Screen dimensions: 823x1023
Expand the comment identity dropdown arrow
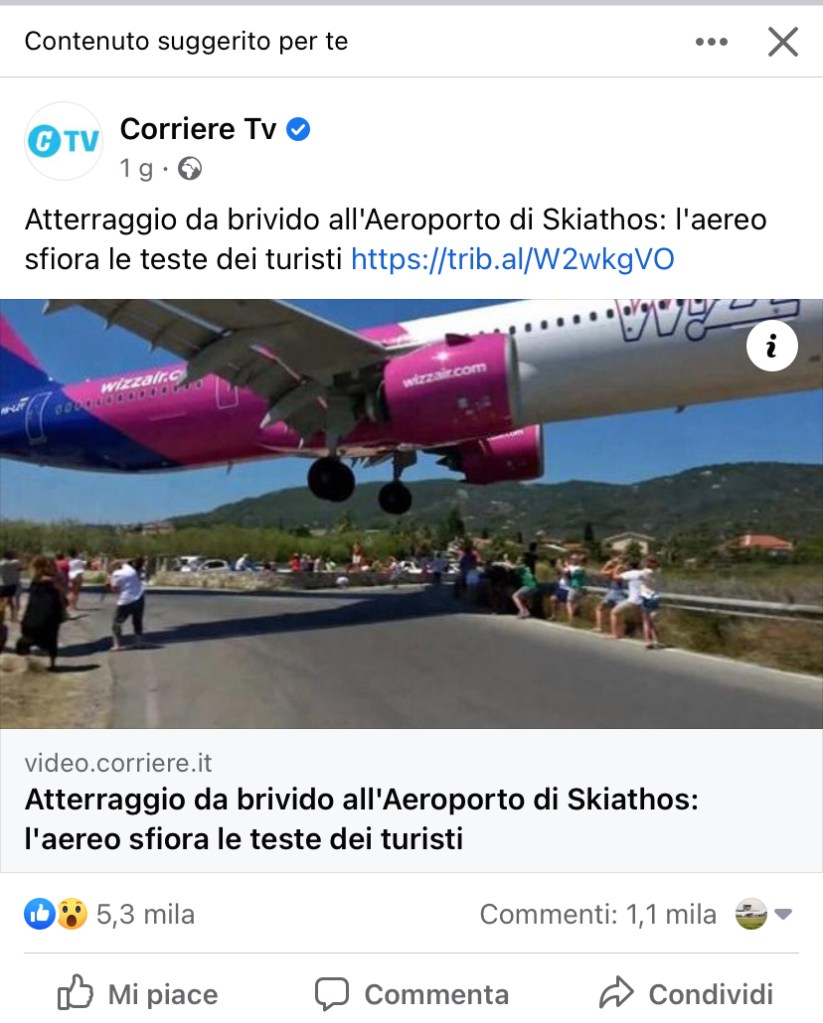click(784, 914)
